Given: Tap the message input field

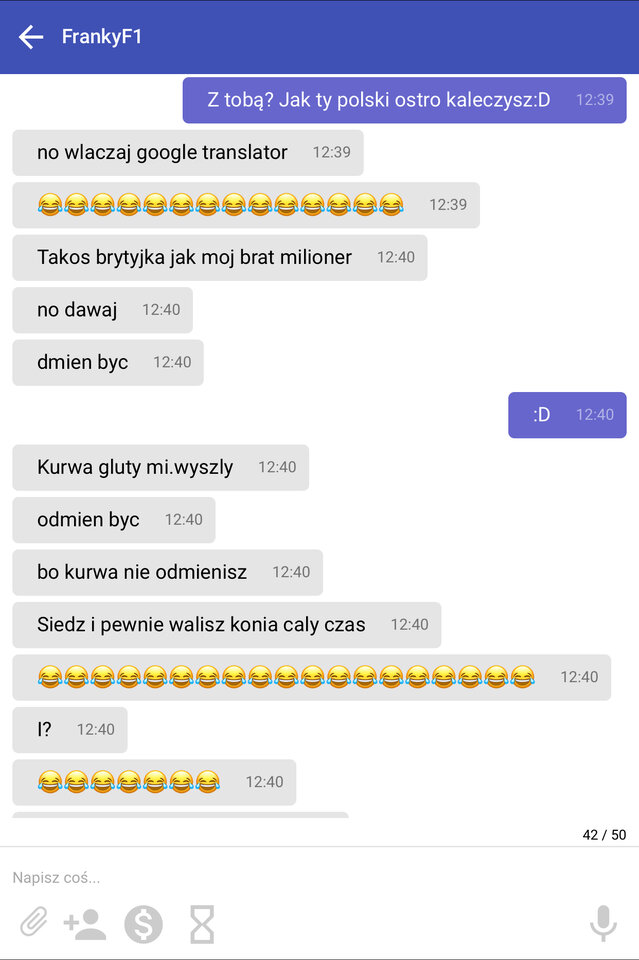Looking at the screenshot, I should (300, 877).
